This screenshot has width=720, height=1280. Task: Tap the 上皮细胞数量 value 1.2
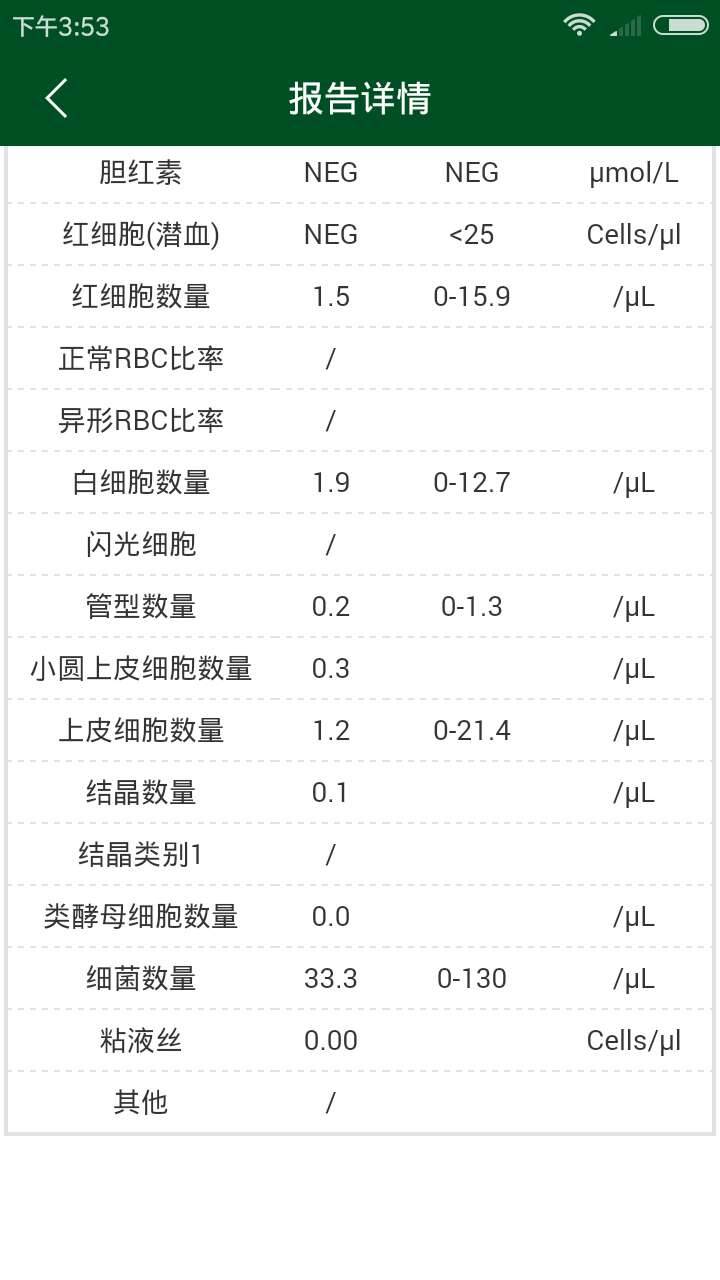pos(331,730)
